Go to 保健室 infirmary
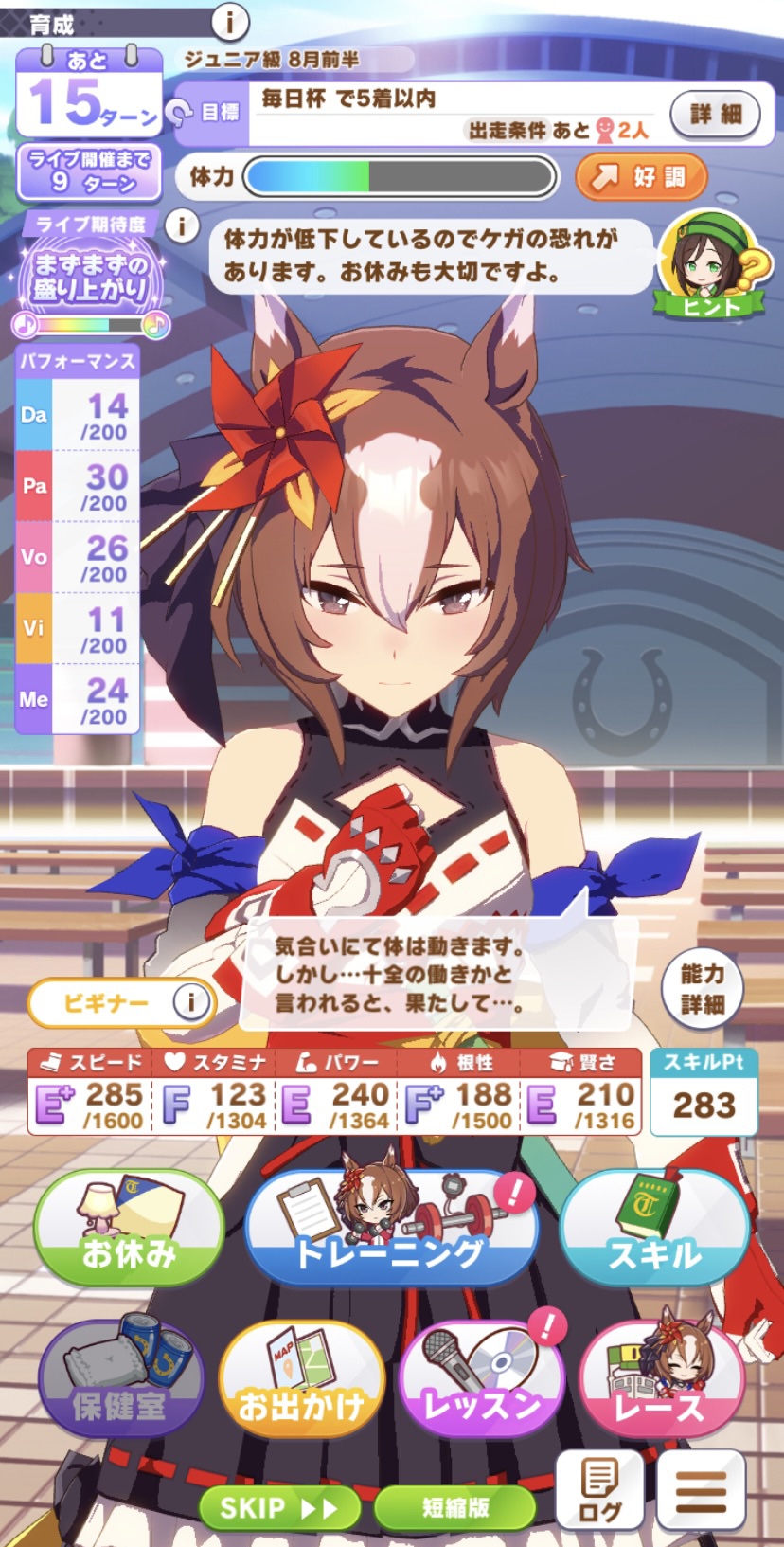This screenshot has width=784, height=1547. click(x=119, y=1380)
